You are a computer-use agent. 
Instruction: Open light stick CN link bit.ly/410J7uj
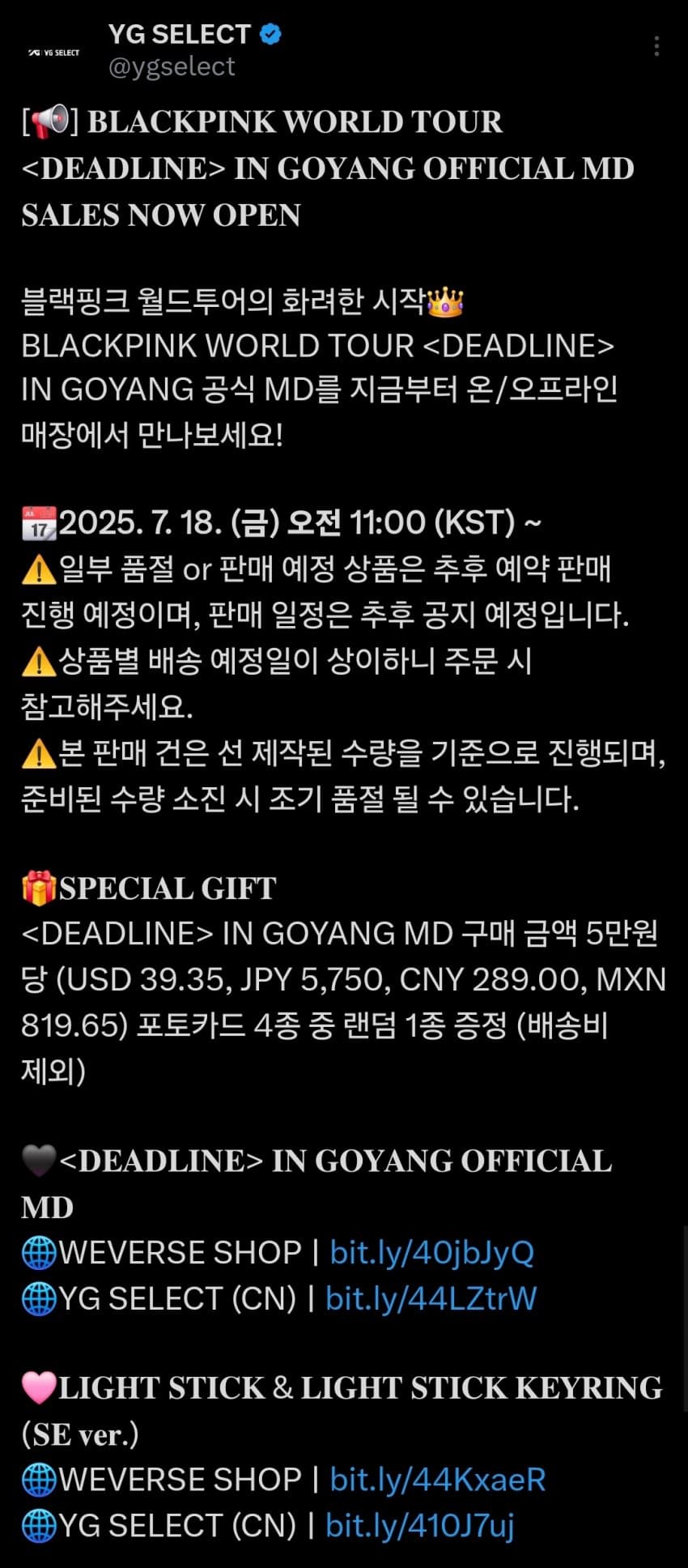pos(419,1526)
